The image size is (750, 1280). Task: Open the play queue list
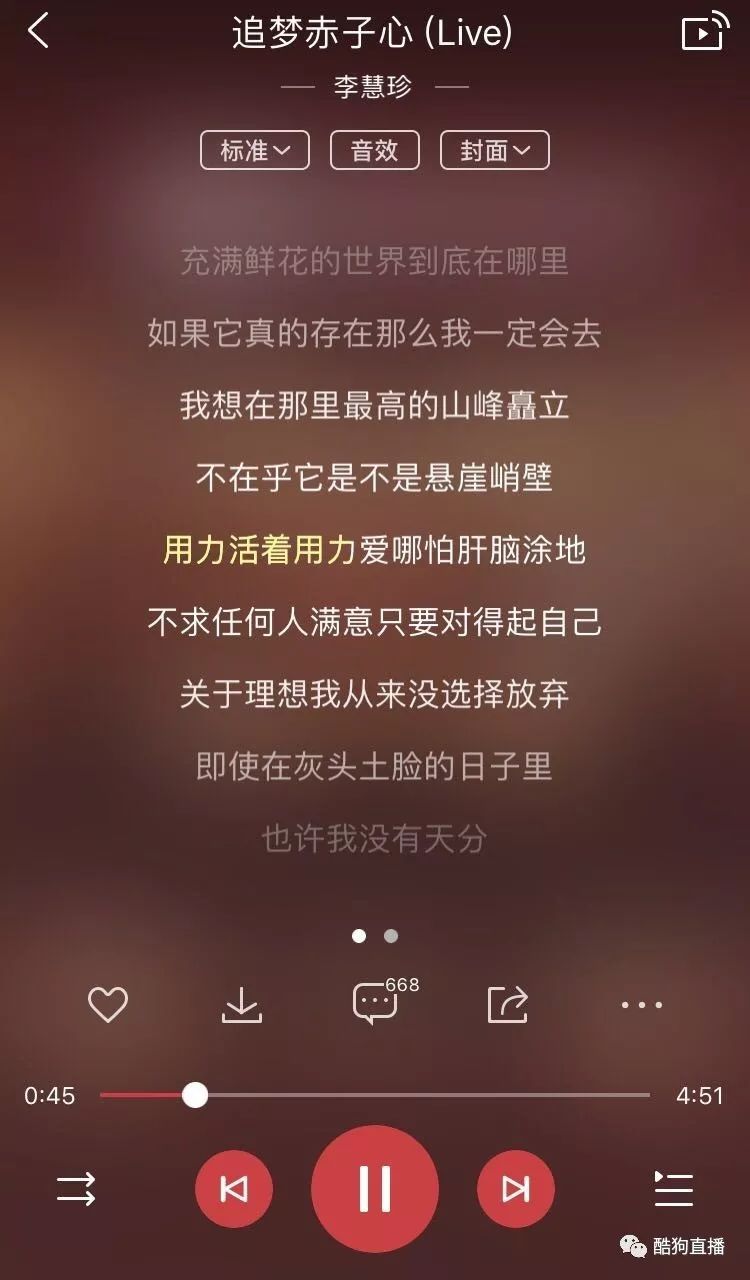(674, 1189)
